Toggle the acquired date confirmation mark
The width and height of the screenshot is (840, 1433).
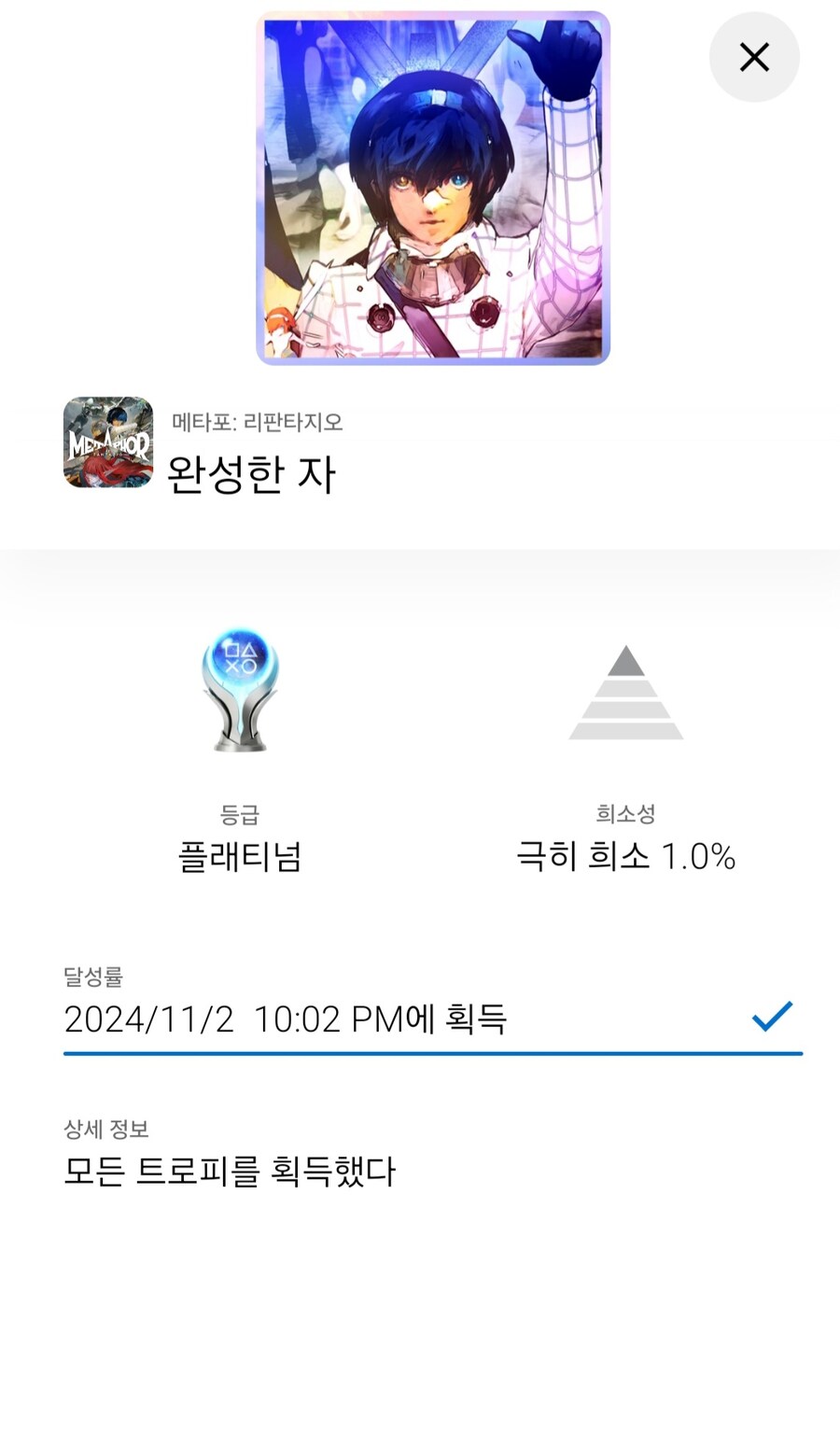click(770, 1016)
